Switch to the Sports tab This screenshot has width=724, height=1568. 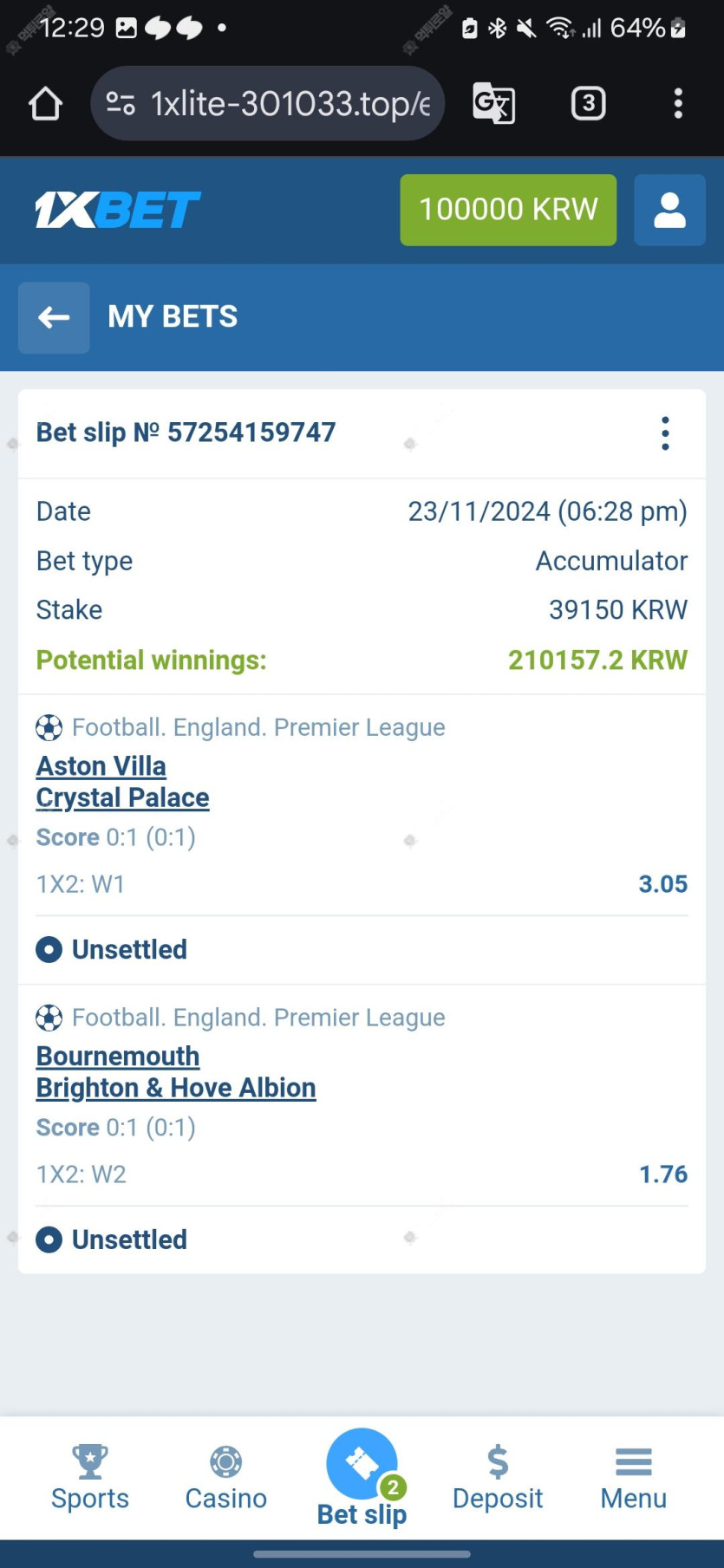[x=90, y=1478]
